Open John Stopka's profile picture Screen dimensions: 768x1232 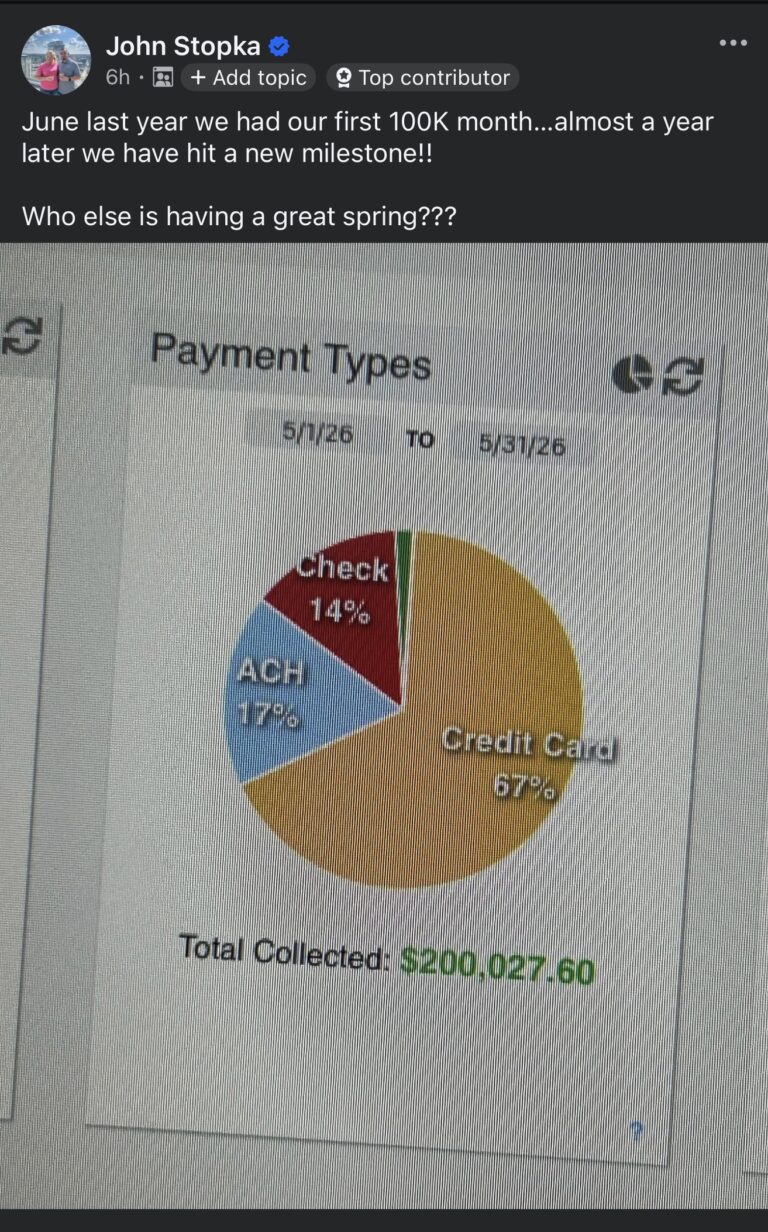click(x=56, y=60)
